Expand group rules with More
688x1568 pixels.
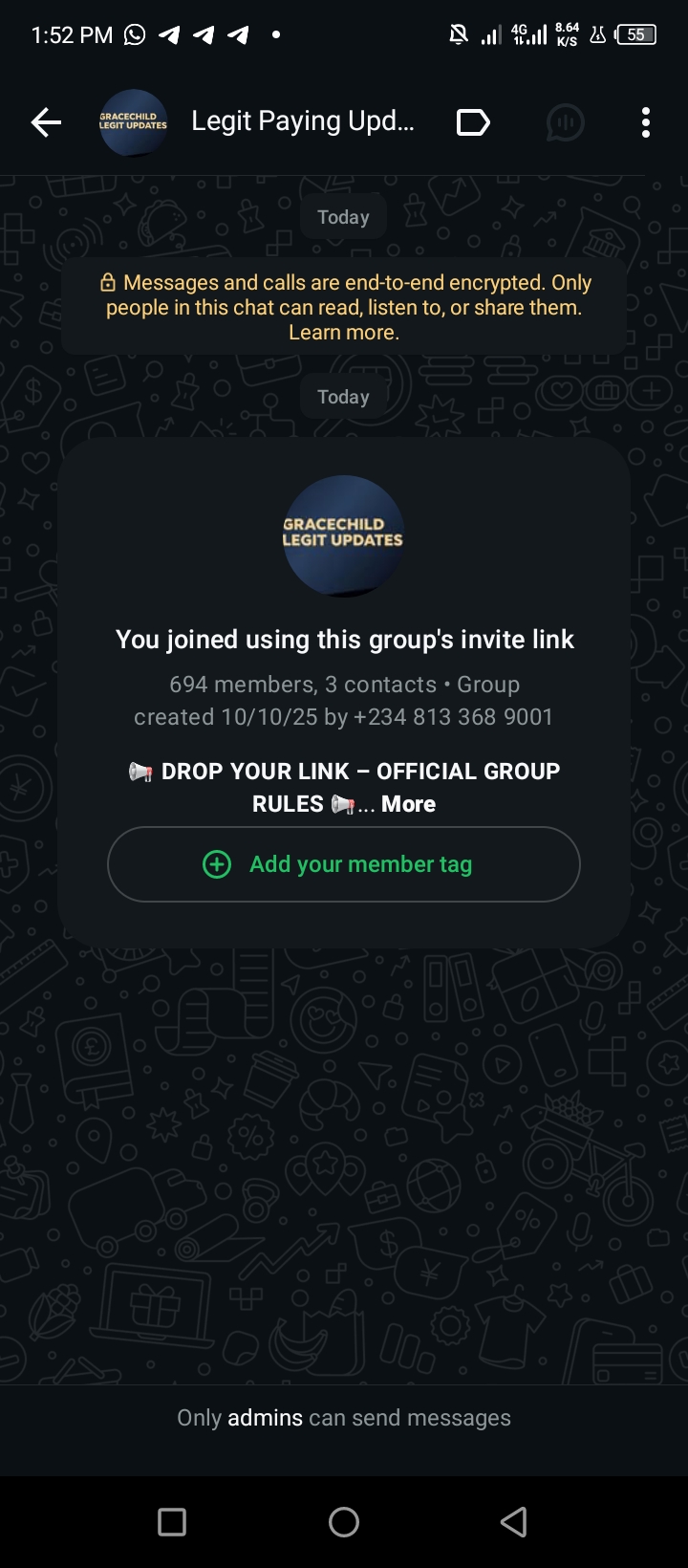[x=408, y=804]
